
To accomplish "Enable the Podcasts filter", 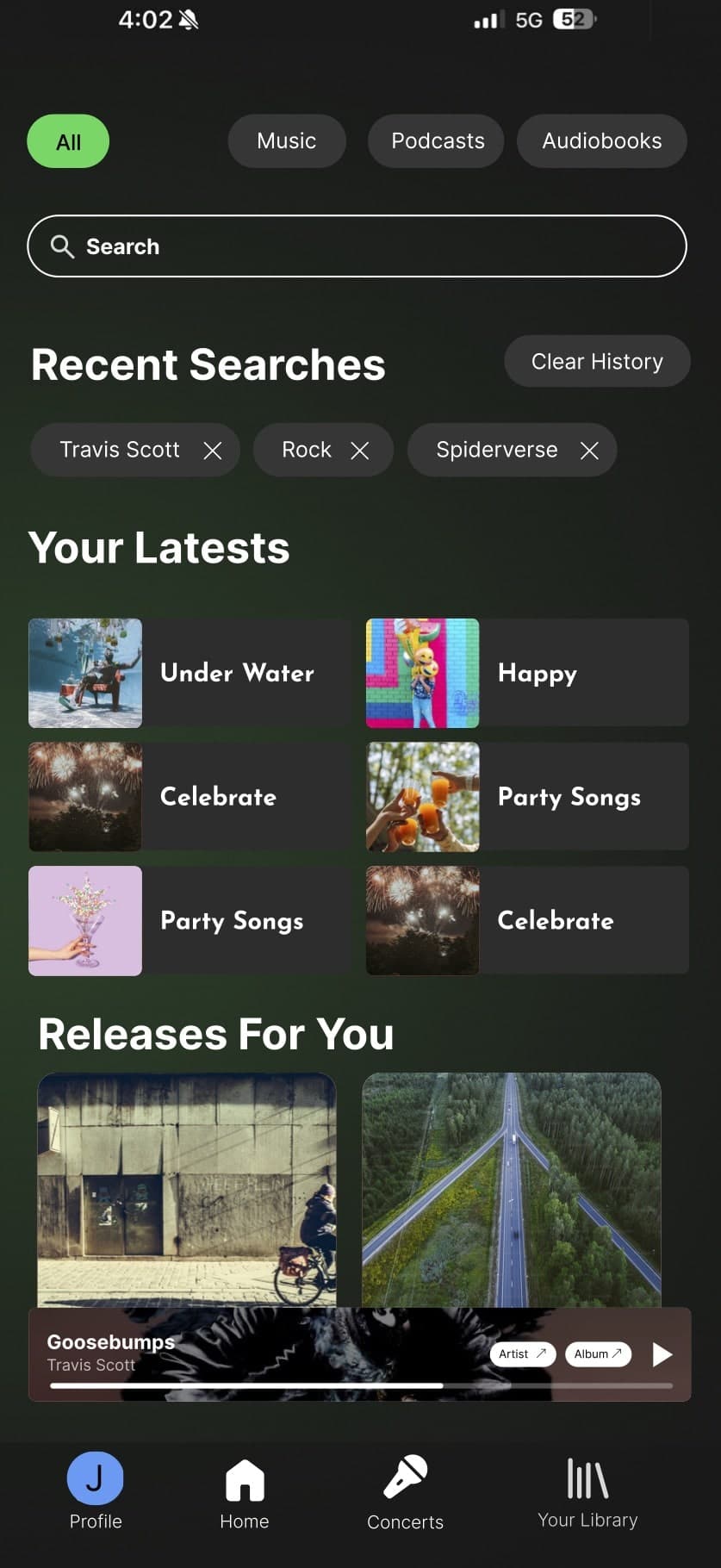I will 435,141.
